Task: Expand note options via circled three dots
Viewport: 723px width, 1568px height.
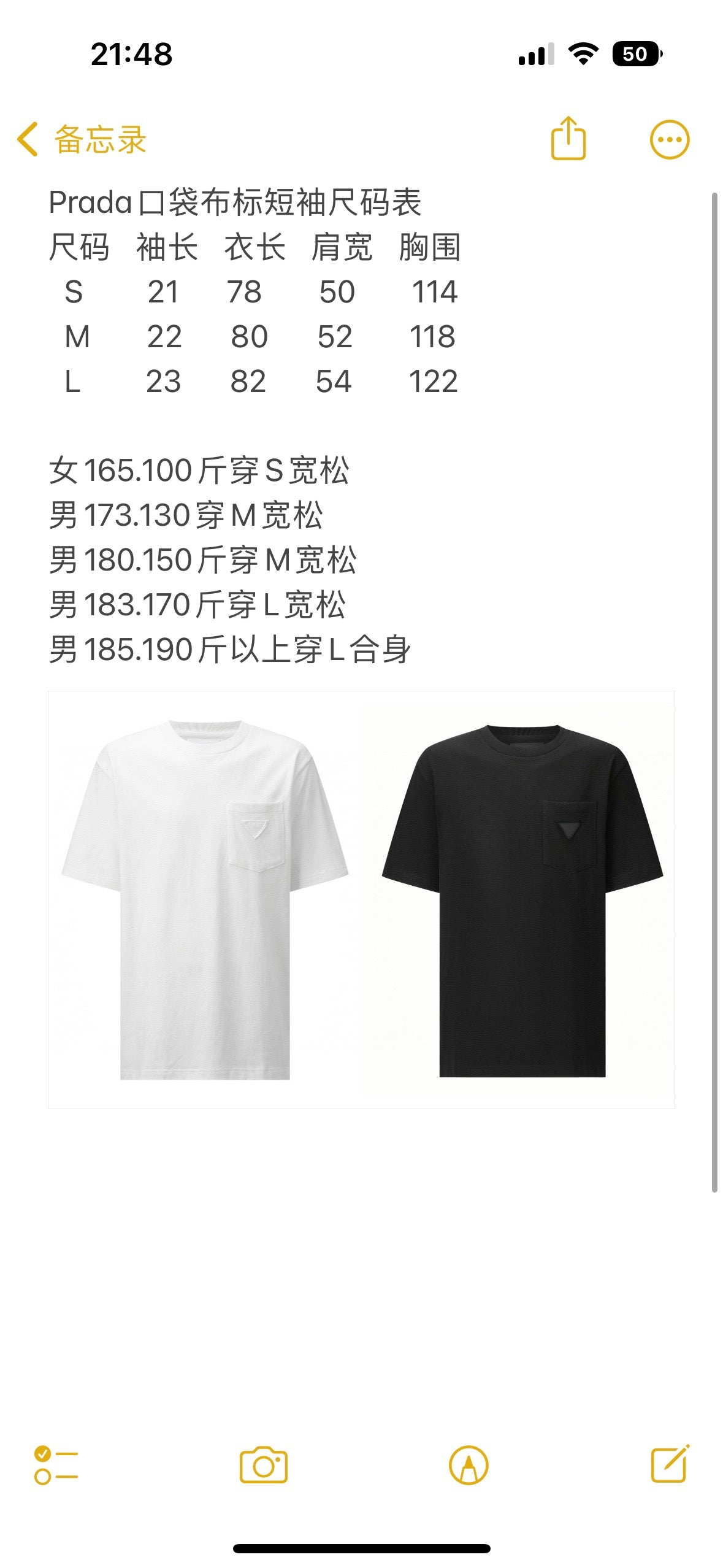Action: pos(670,140)
